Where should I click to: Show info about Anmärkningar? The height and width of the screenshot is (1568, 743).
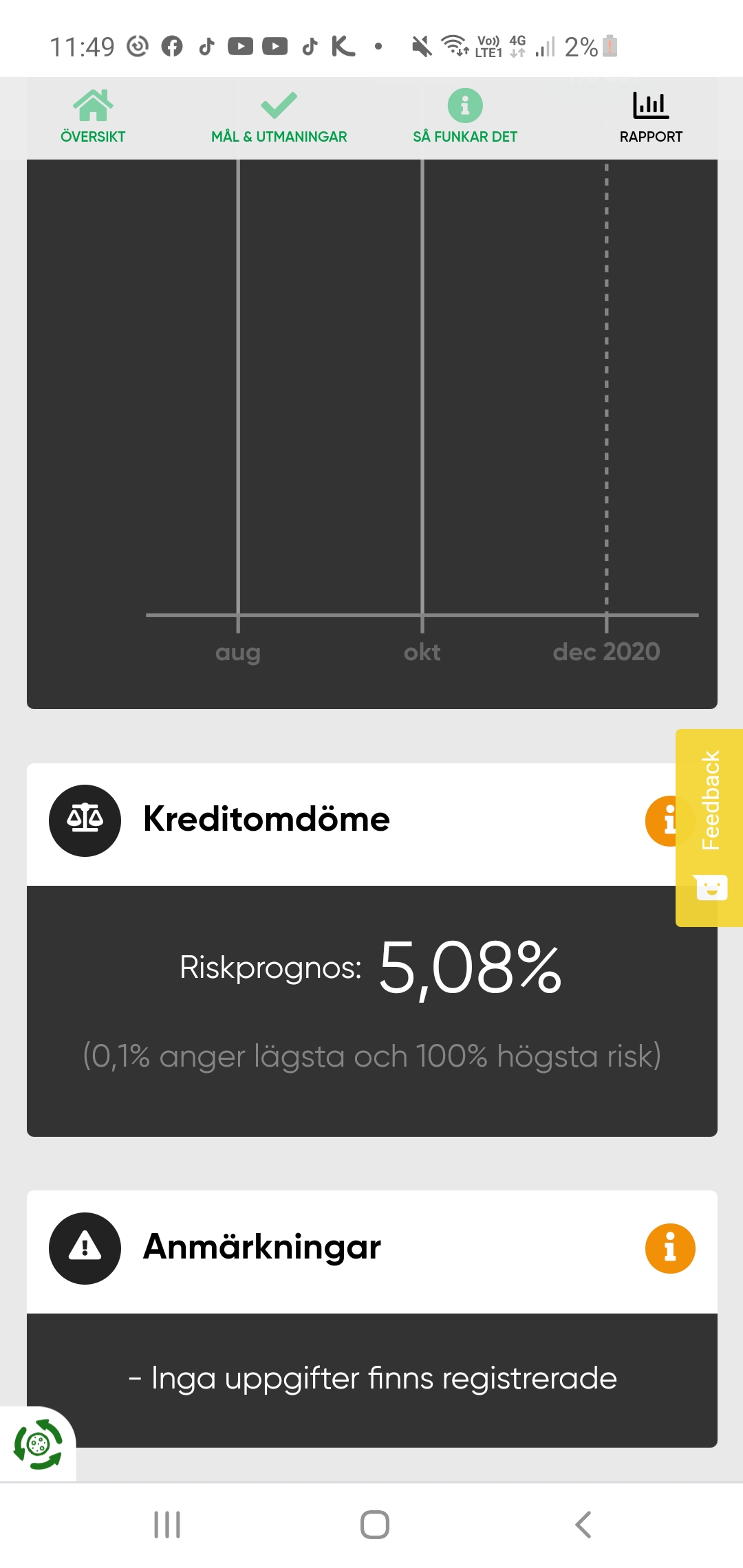(669, 1248)
